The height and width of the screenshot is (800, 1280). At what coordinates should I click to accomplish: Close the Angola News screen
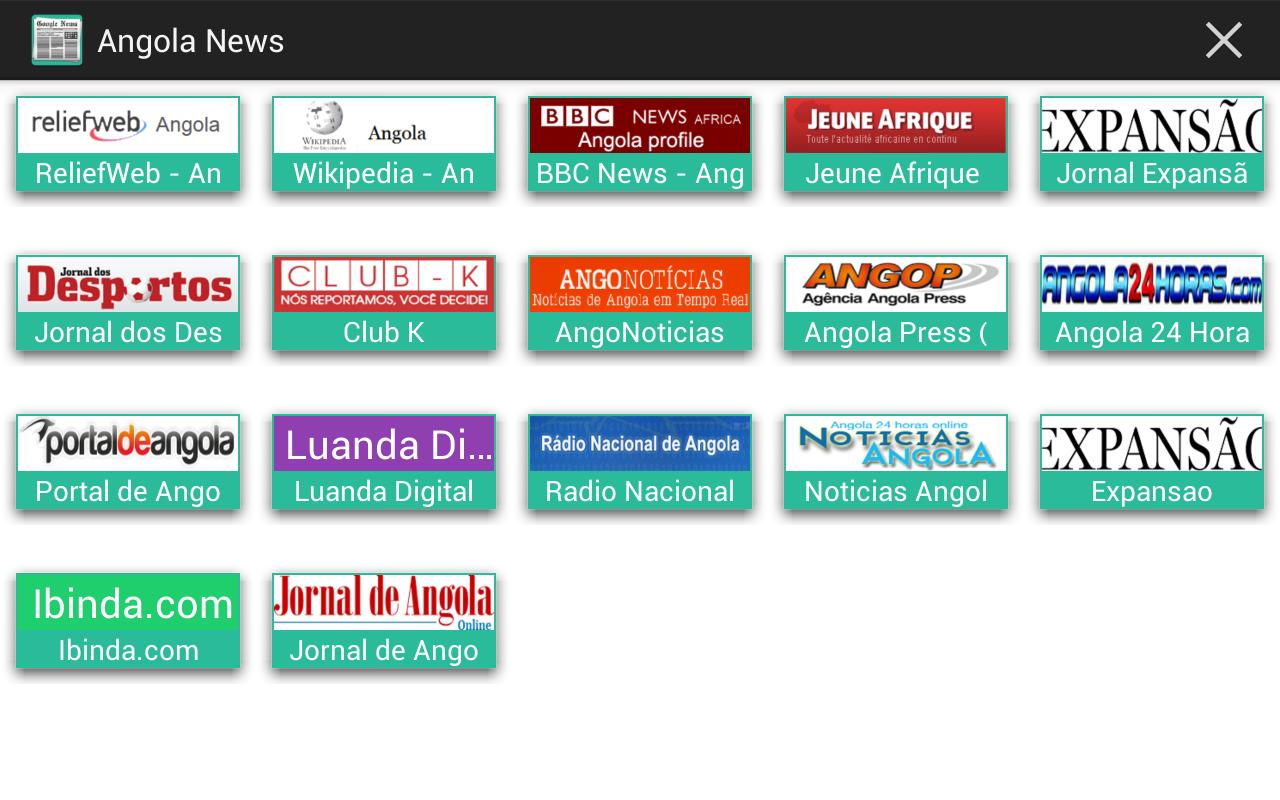tap(1223, 41)
